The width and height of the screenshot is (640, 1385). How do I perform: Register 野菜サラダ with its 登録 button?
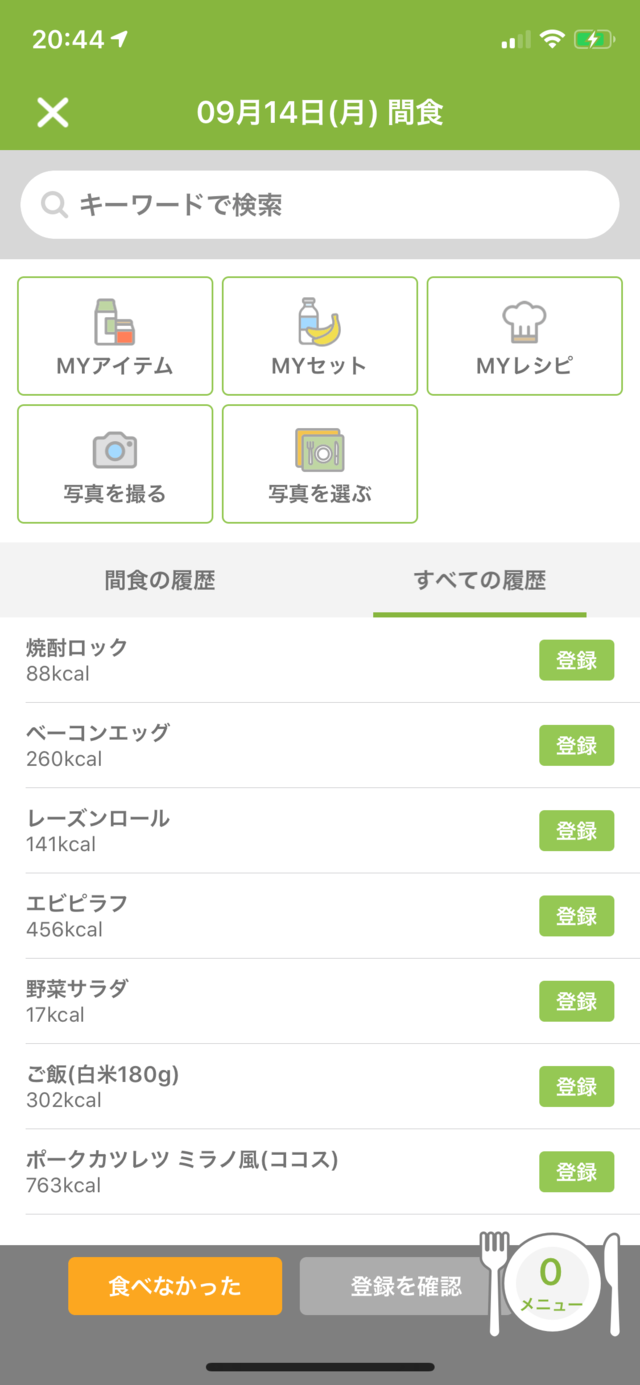[x=577, y=1001]
